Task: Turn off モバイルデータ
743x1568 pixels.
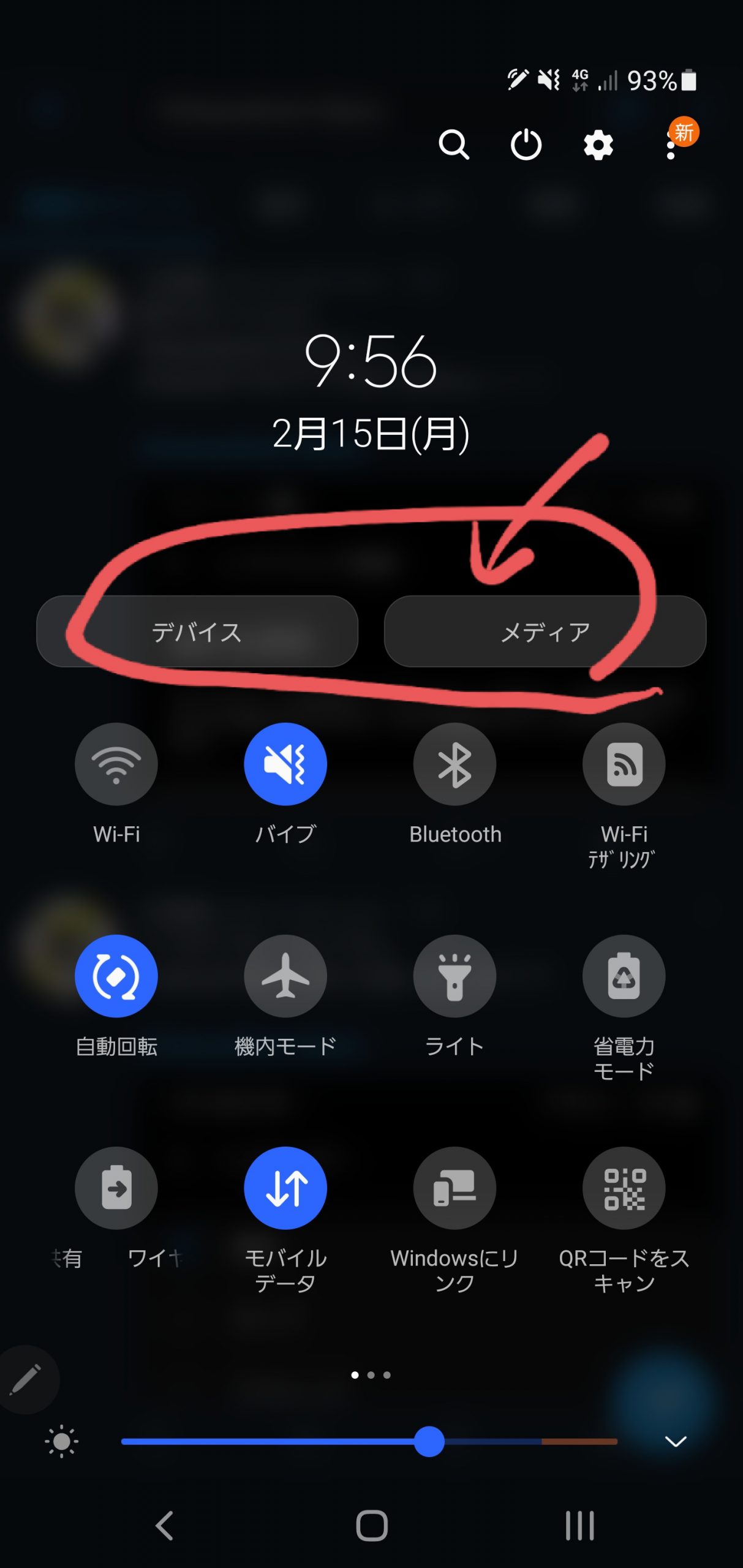Action: 285,1188
